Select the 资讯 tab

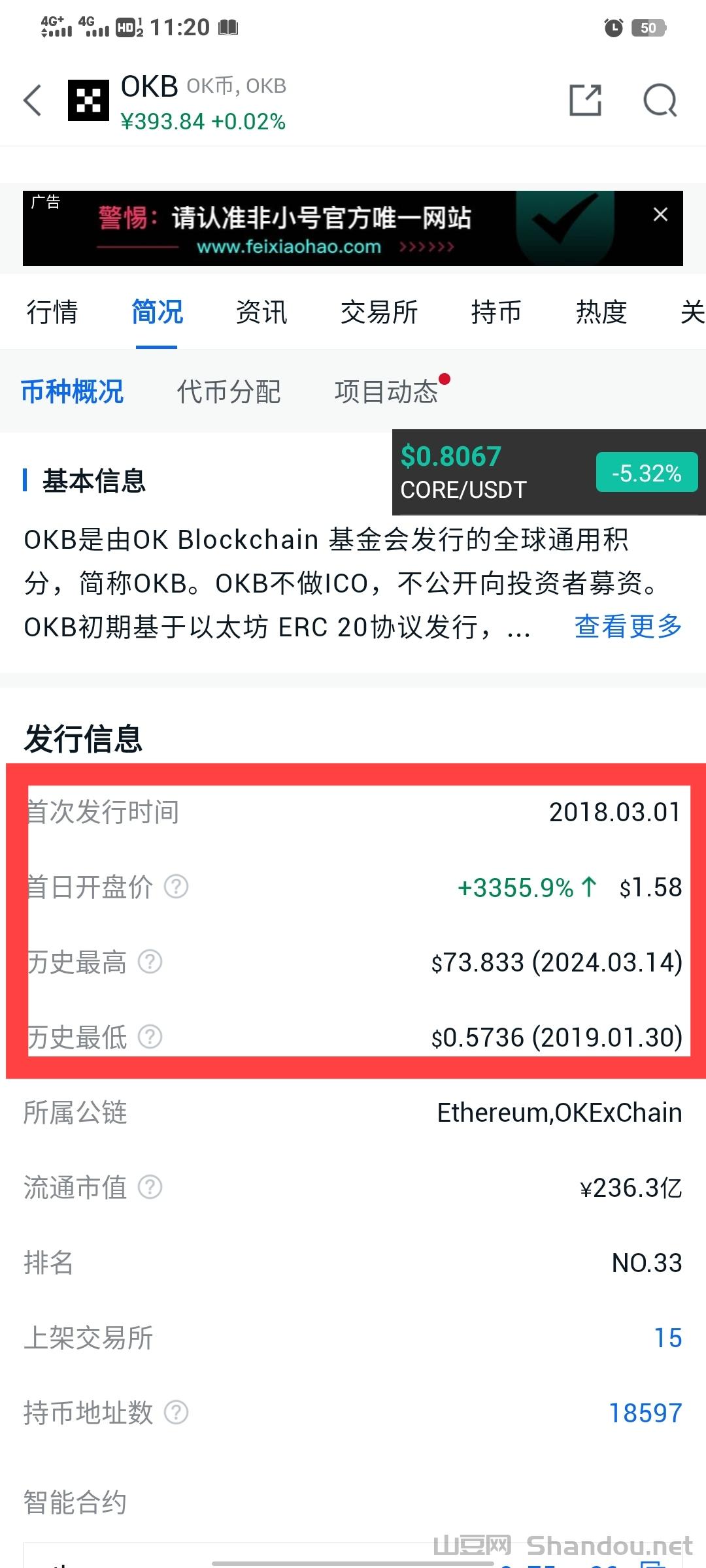pos(261,312)
